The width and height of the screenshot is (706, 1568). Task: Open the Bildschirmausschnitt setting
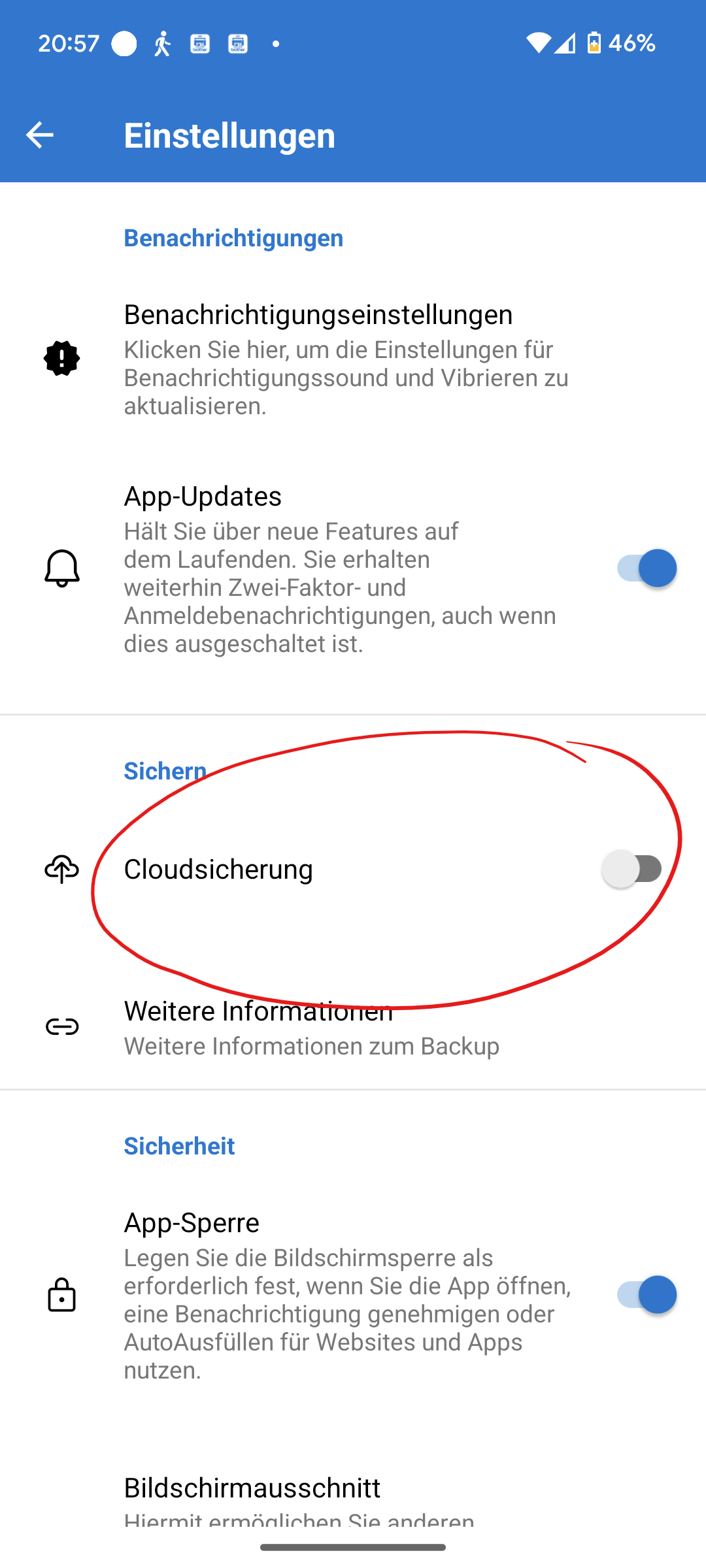[252, 1490]
